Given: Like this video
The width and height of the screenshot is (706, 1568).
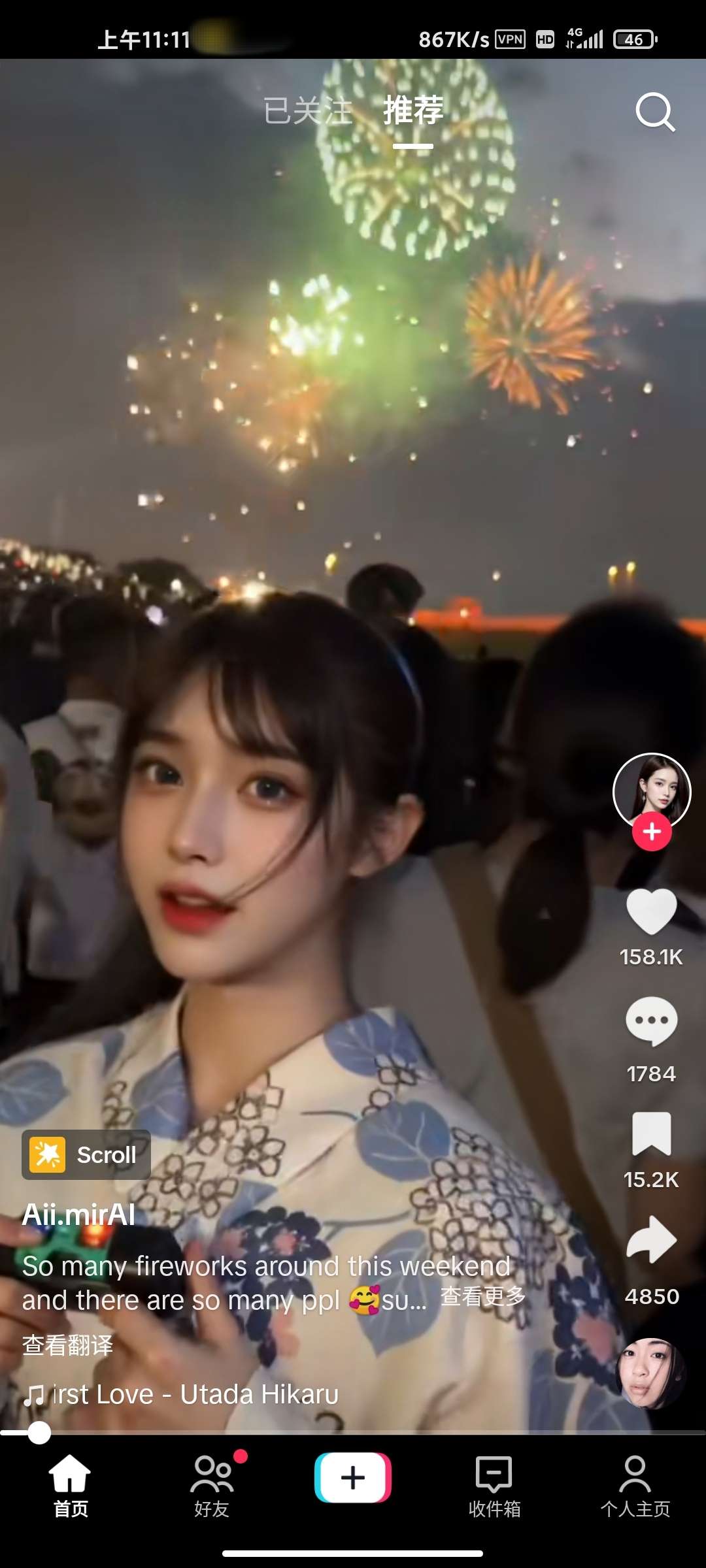Looking at the screenshot, I should [651, 912].
